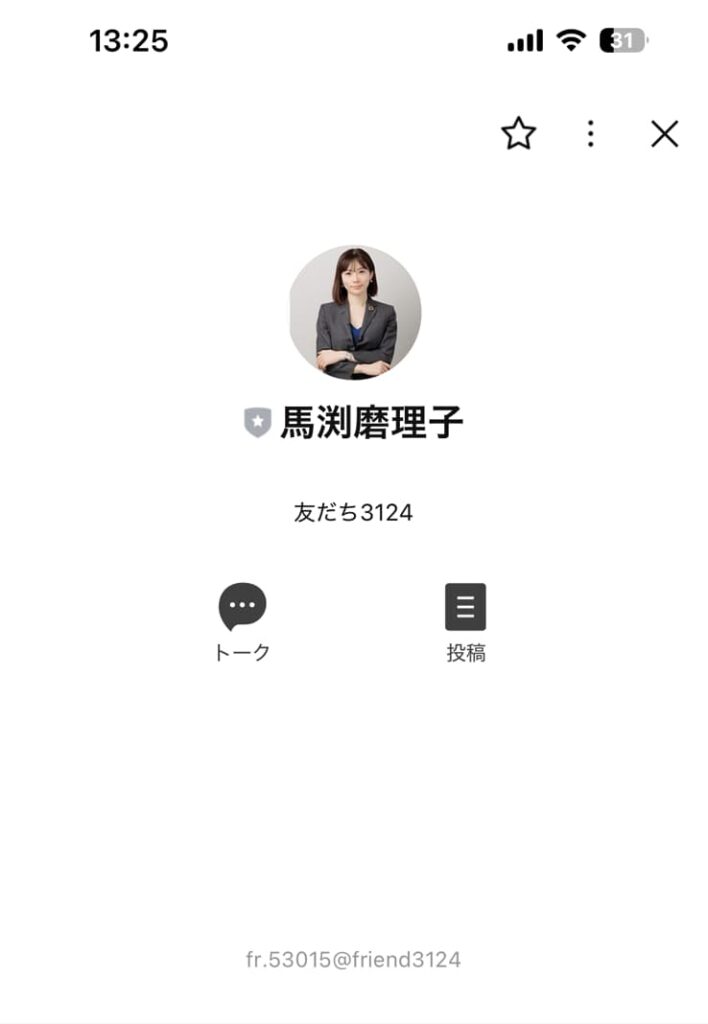Start a chat via トーク
The height and width of the screenshot is (1024, 708).
click(242, 620)
